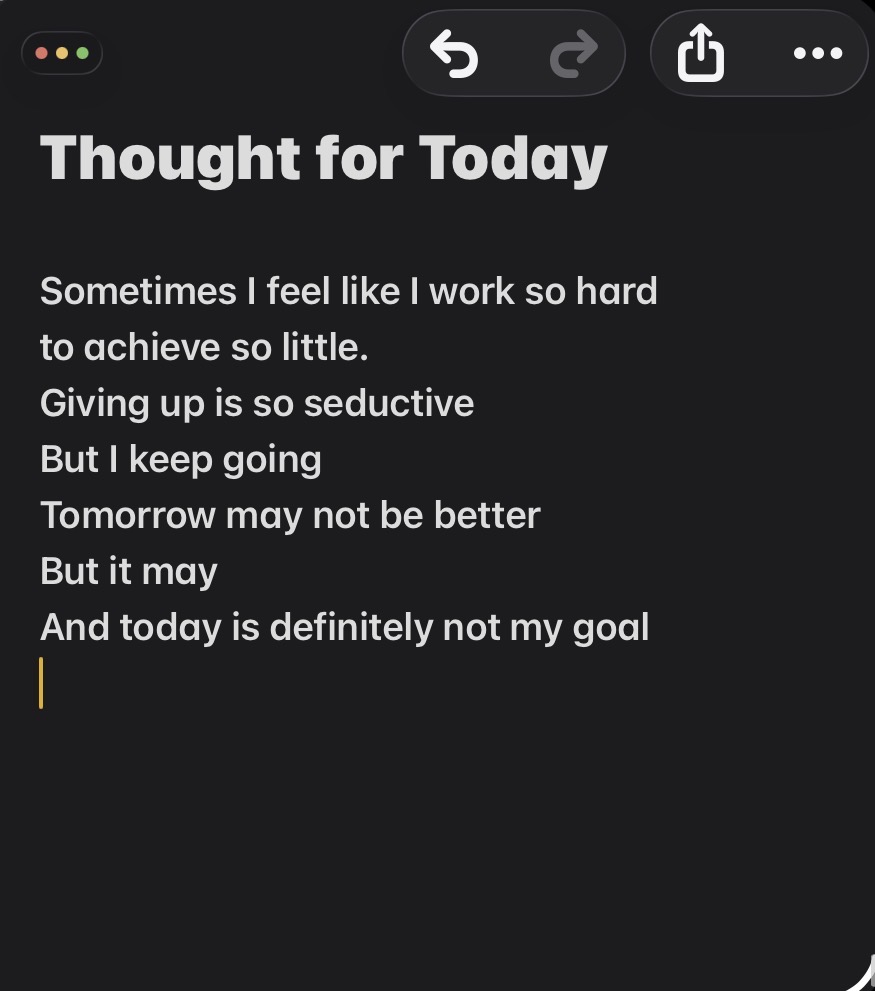875x991 pixels.
Task: Place cursor on the line 'But I keep going'
Action: (x=180, y=459)
